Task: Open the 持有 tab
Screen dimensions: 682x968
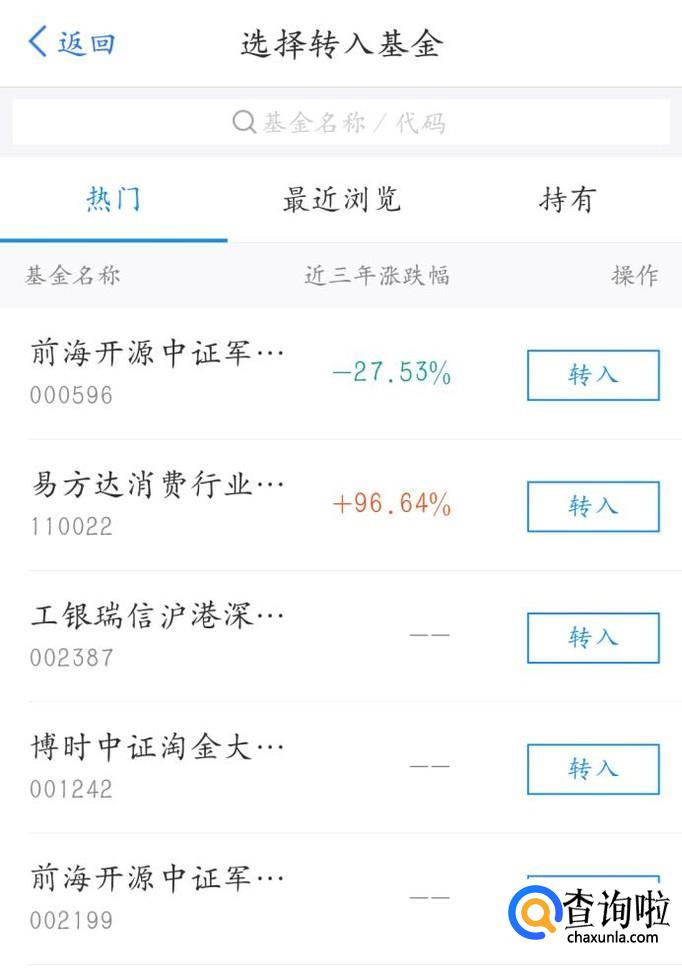Action: coord(567,199)
